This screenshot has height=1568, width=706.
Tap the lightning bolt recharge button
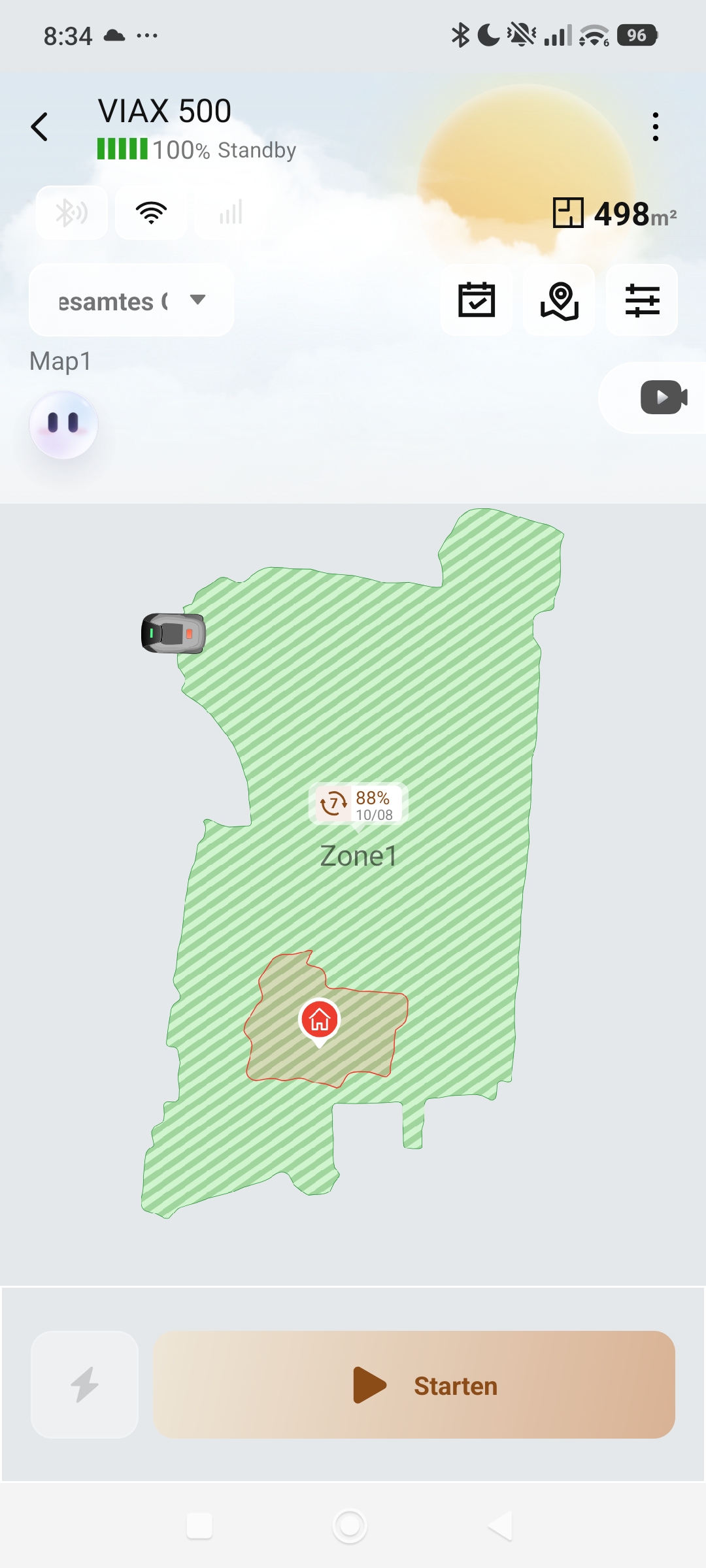pyautogui.click(x=85, y=1384)
